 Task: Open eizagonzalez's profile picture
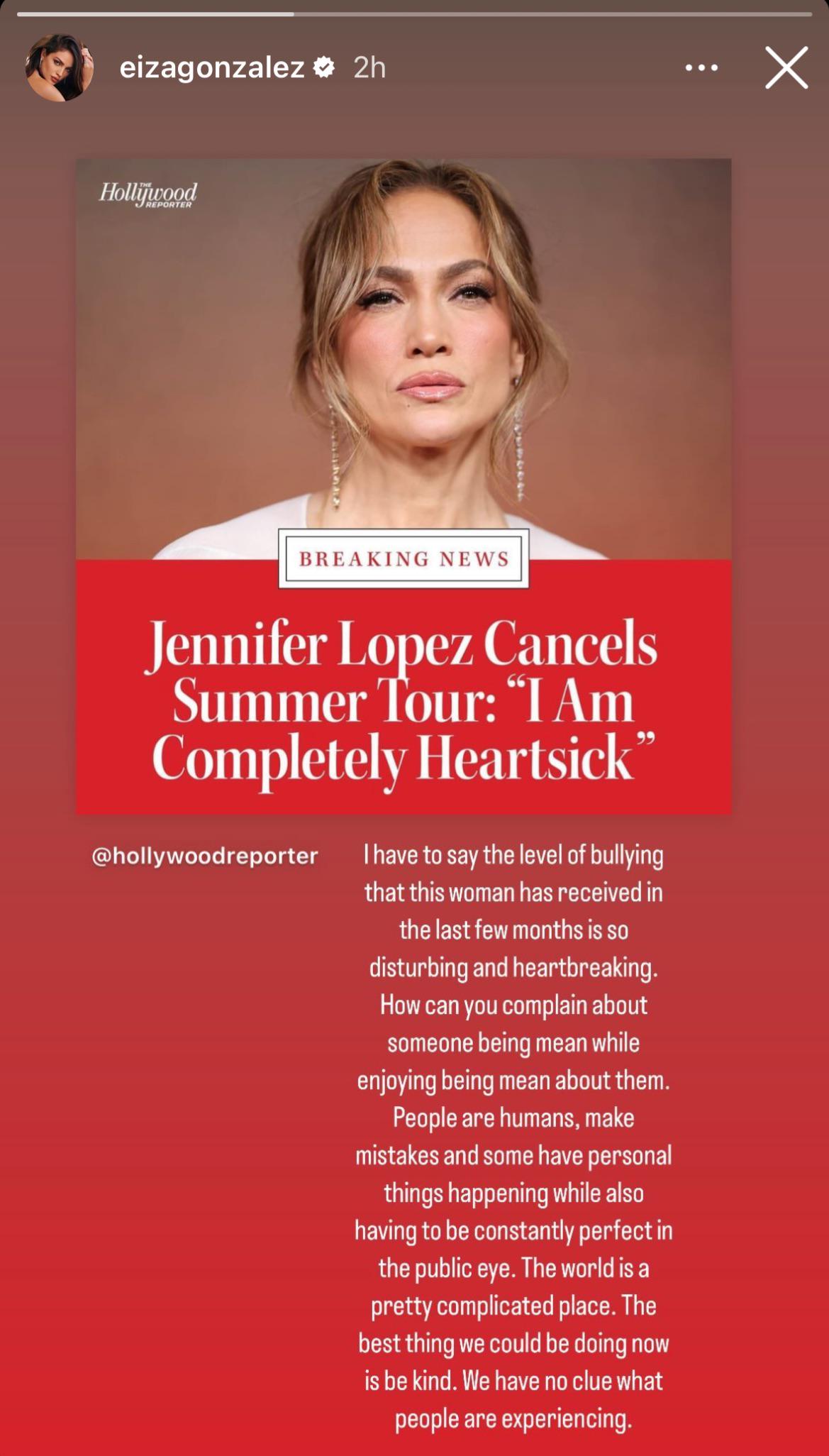[x=60, y=68]
